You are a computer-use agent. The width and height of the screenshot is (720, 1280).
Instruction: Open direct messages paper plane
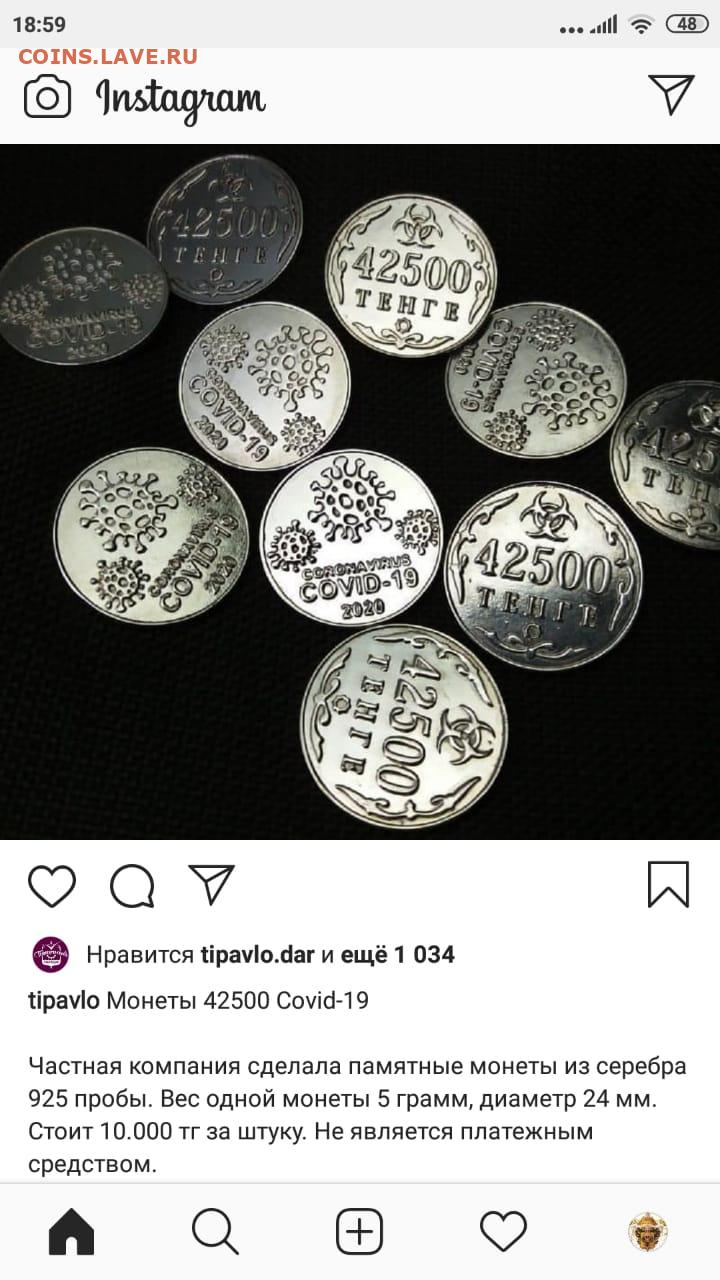(x=671, y=94)
